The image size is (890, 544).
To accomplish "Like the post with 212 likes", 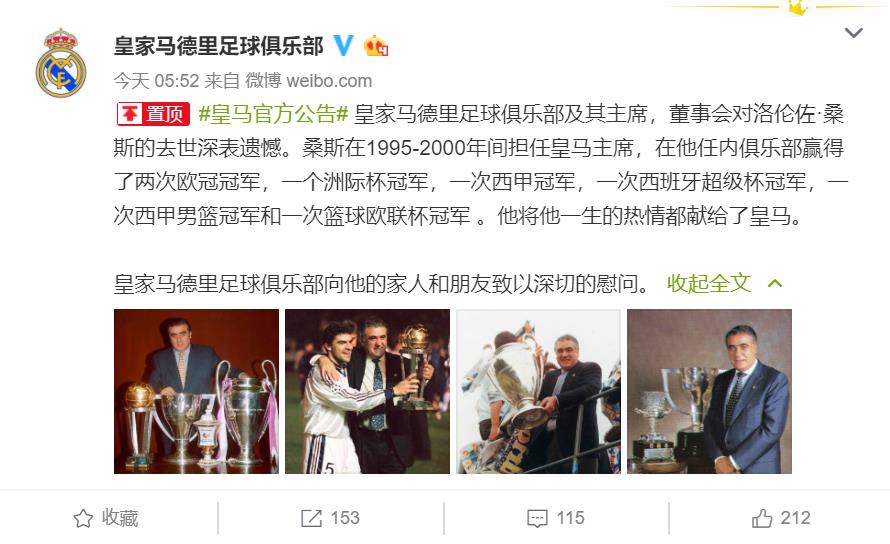I will coord(781,518).
